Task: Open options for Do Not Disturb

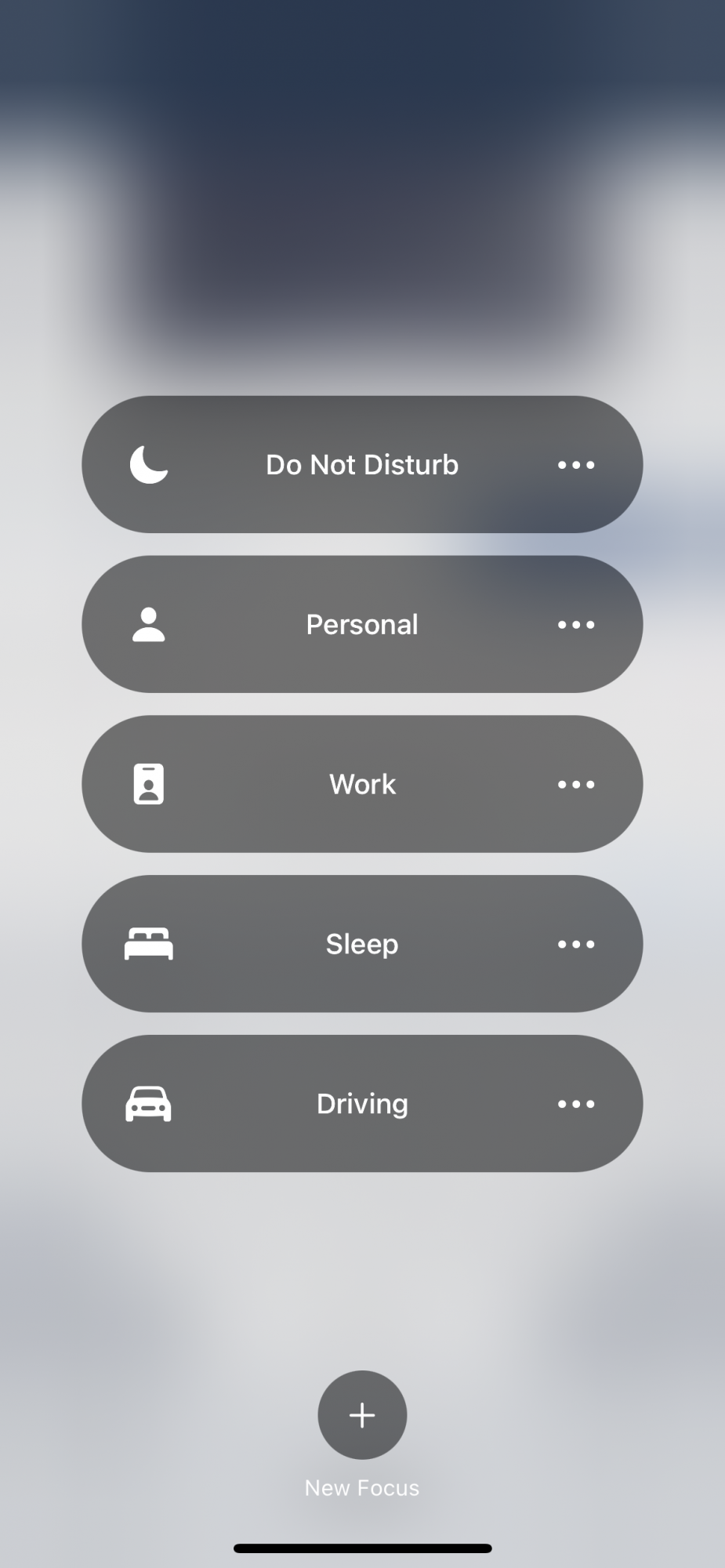Action: 576,465
